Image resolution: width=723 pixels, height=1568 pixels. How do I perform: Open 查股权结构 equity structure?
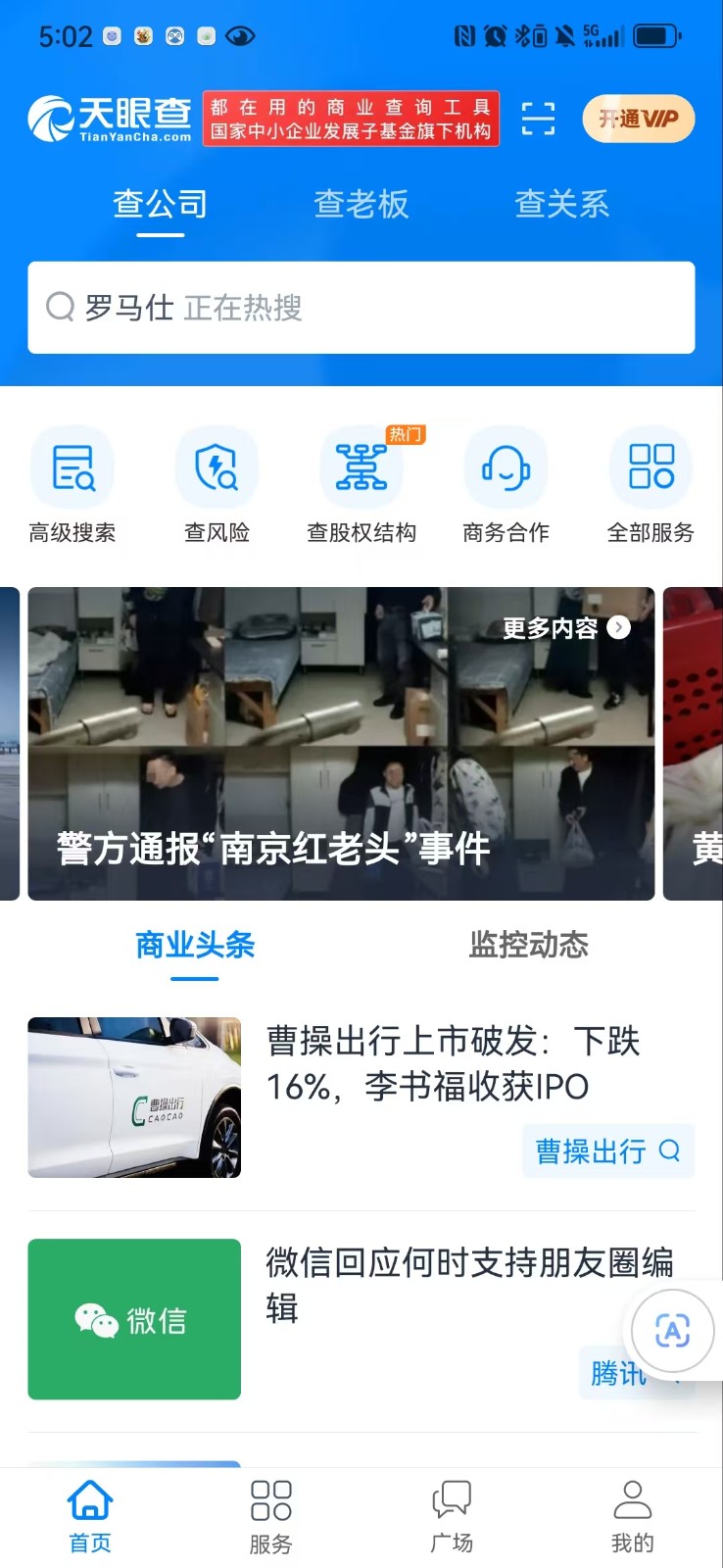click(x=361, y=486)
